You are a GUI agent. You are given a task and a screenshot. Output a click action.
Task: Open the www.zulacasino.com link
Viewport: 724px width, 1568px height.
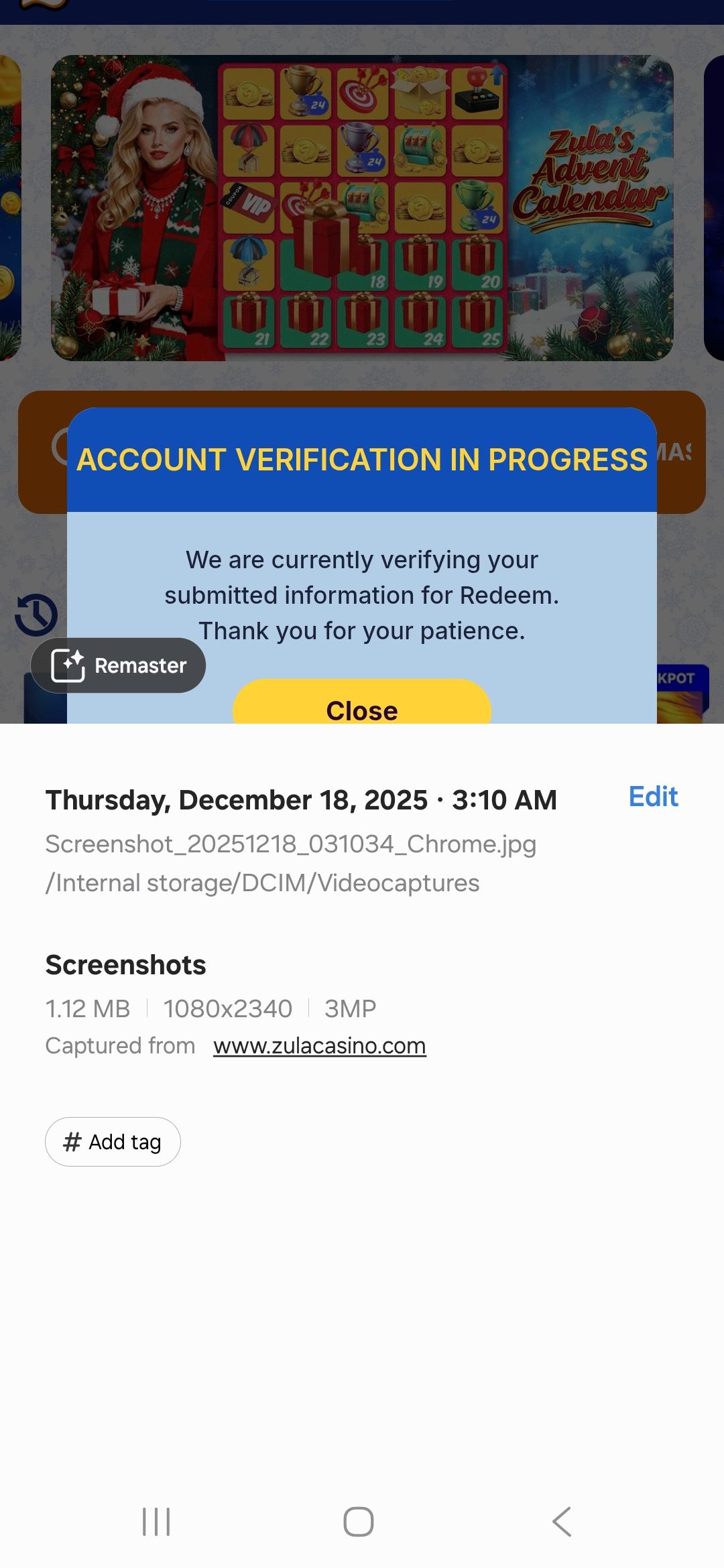pyautogui.click(x=320, y=1046)
